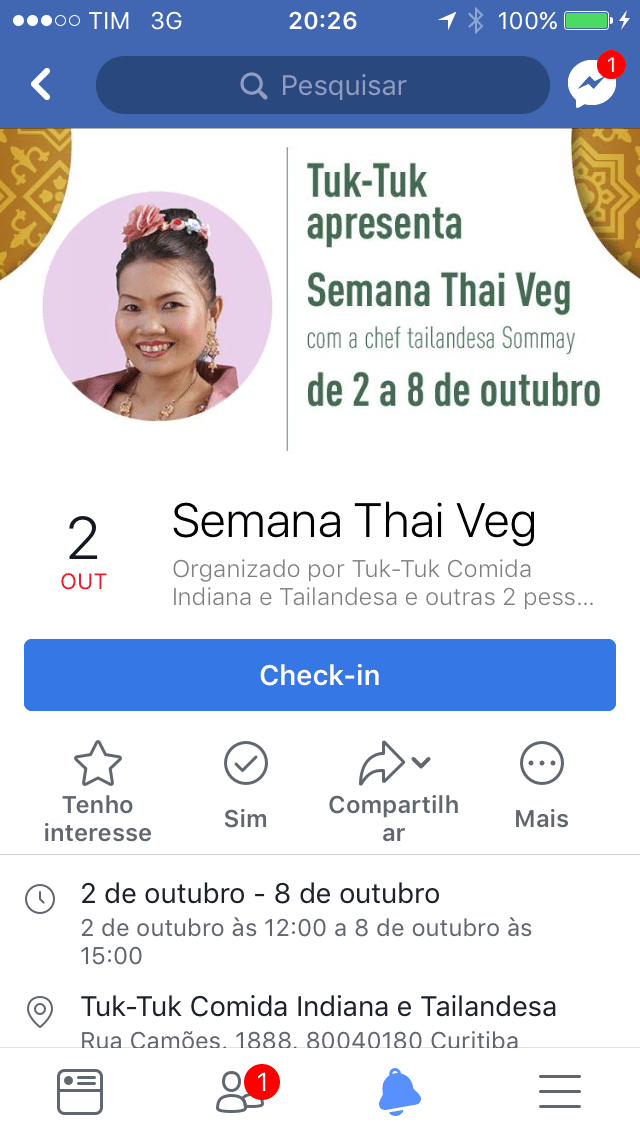This screenshot has width=640, height=1136.
Task: Open the friend requests tab
Action: coord(242,1092)
